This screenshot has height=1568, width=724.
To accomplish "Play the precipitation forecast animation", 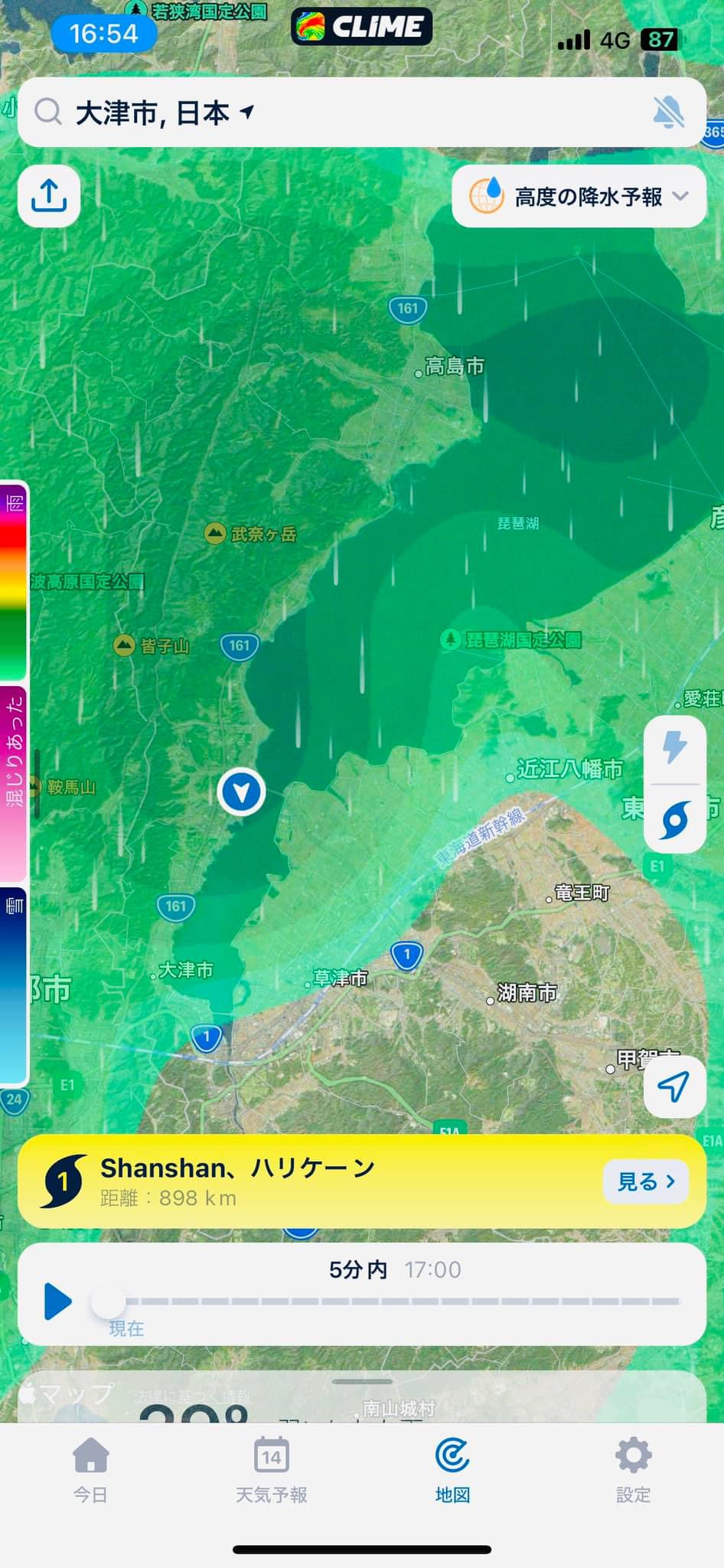I will [58, 1302].
